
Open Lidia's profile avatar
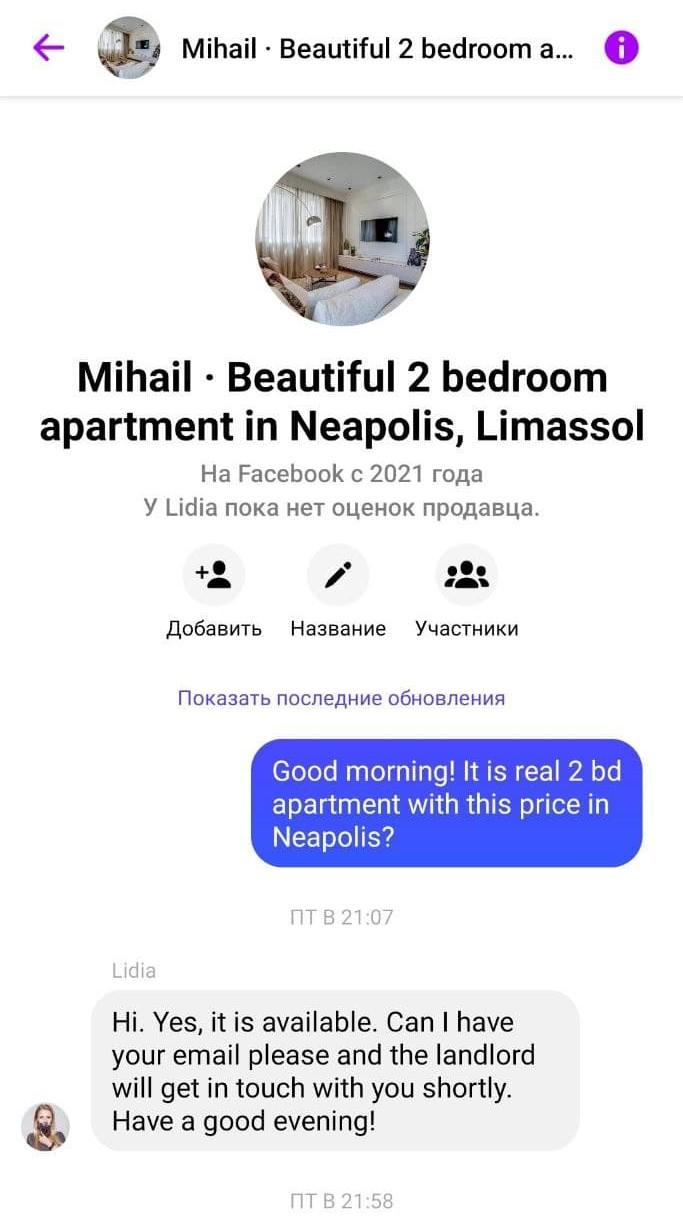pyautogui.click(x=45, y=1127)
